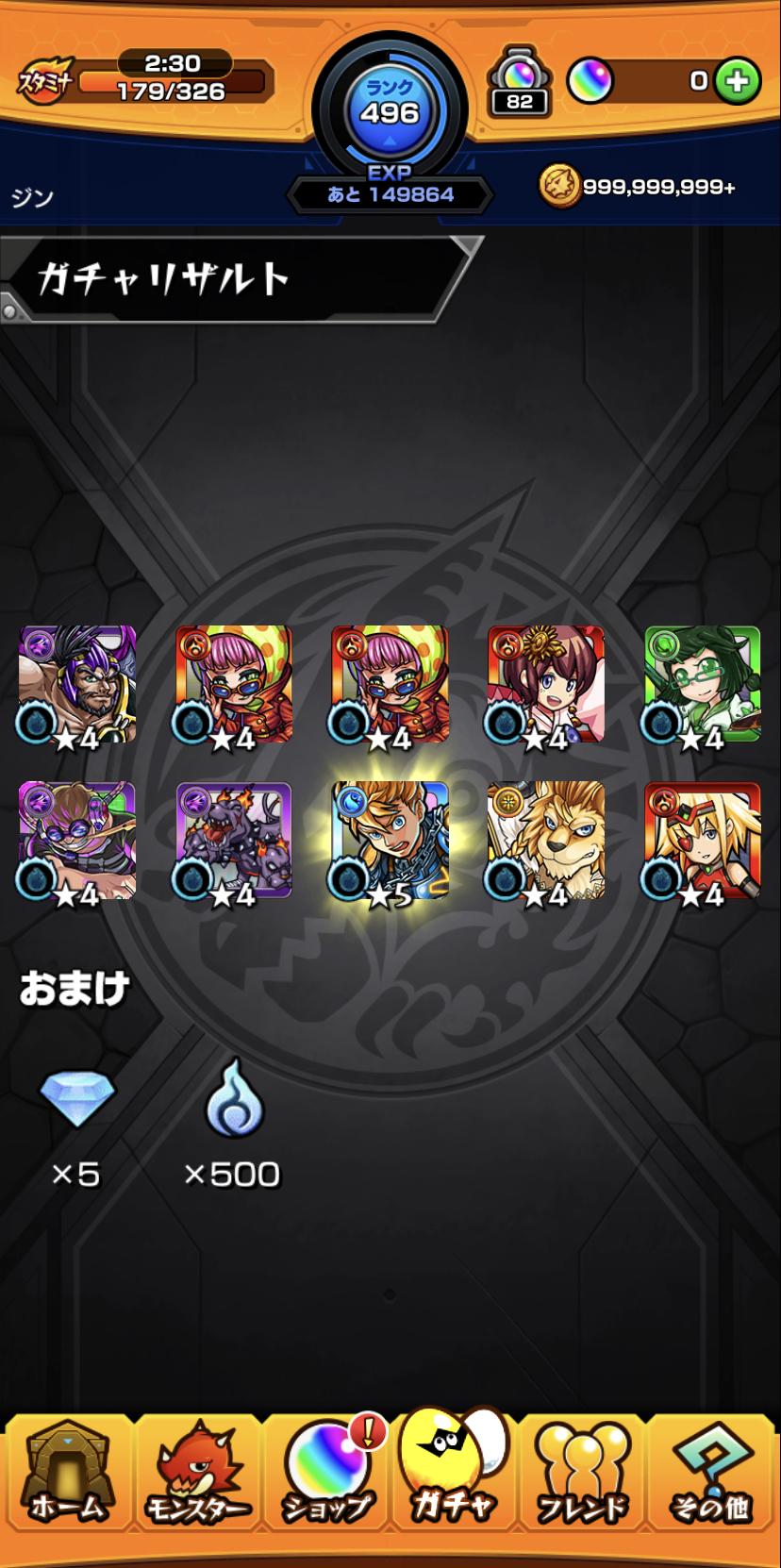View the glowing ★5 blond chain character
Screen dimensions: 781x1568
390,841
